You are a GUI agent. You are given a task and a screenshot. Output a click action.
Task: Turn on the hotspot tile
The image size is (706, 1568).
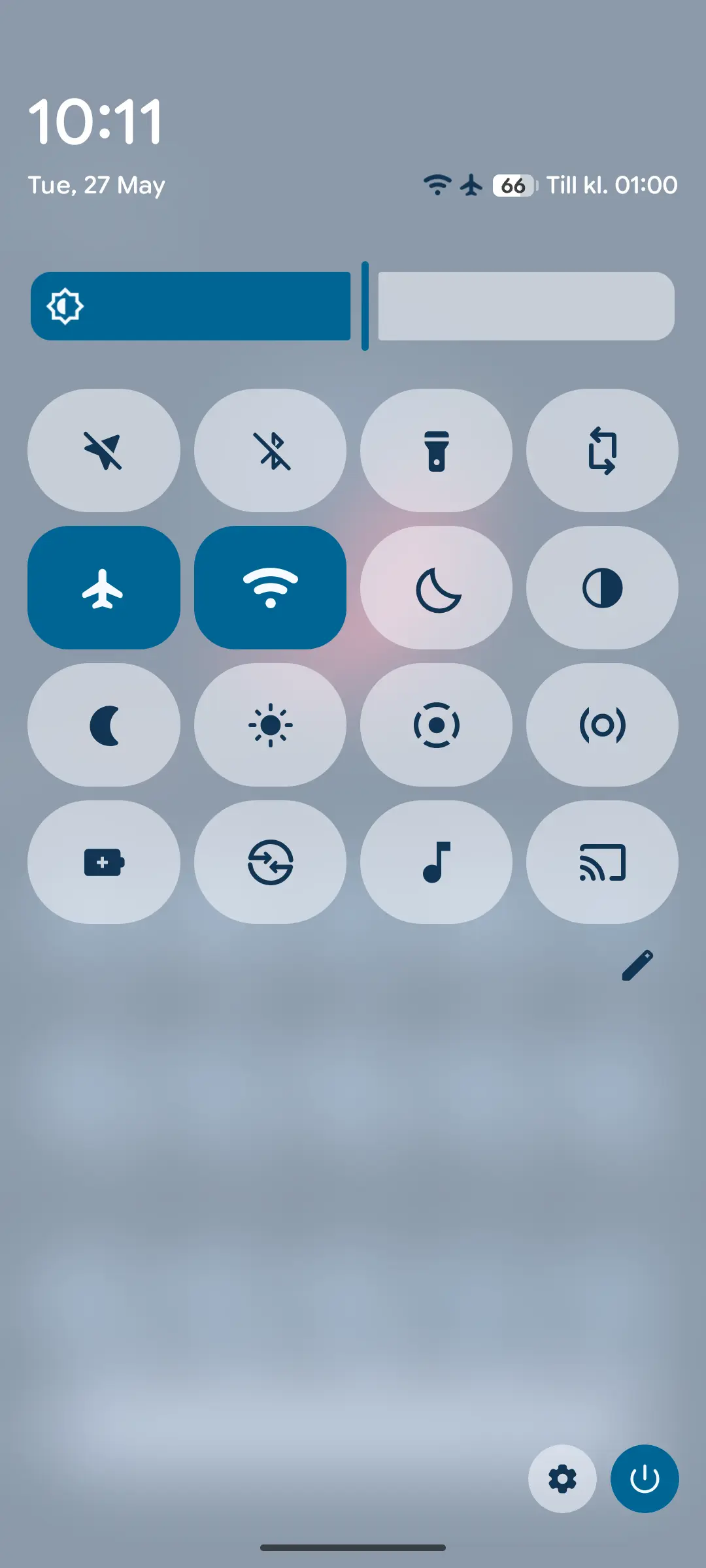coord(602,725)
